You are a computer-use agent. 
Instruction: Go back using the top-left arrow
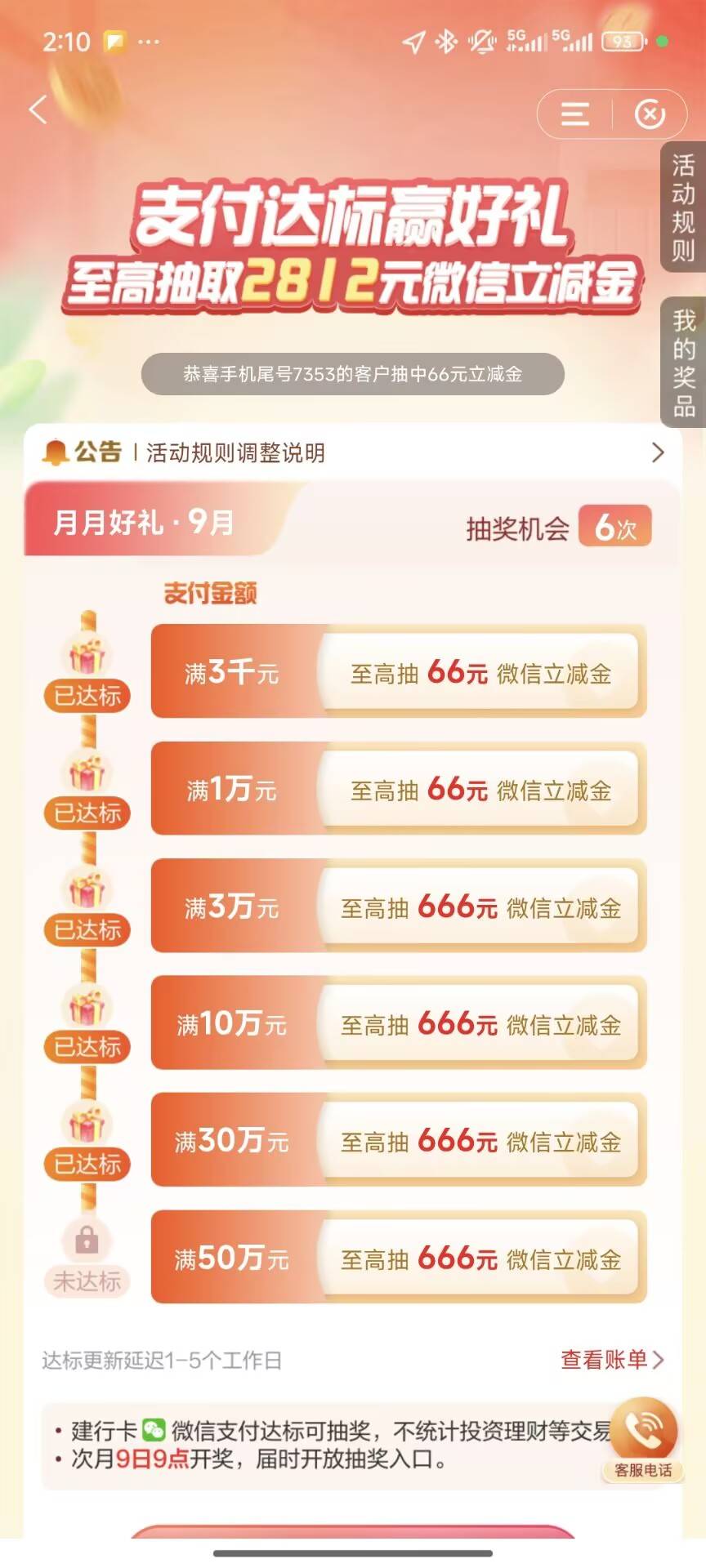38,109
